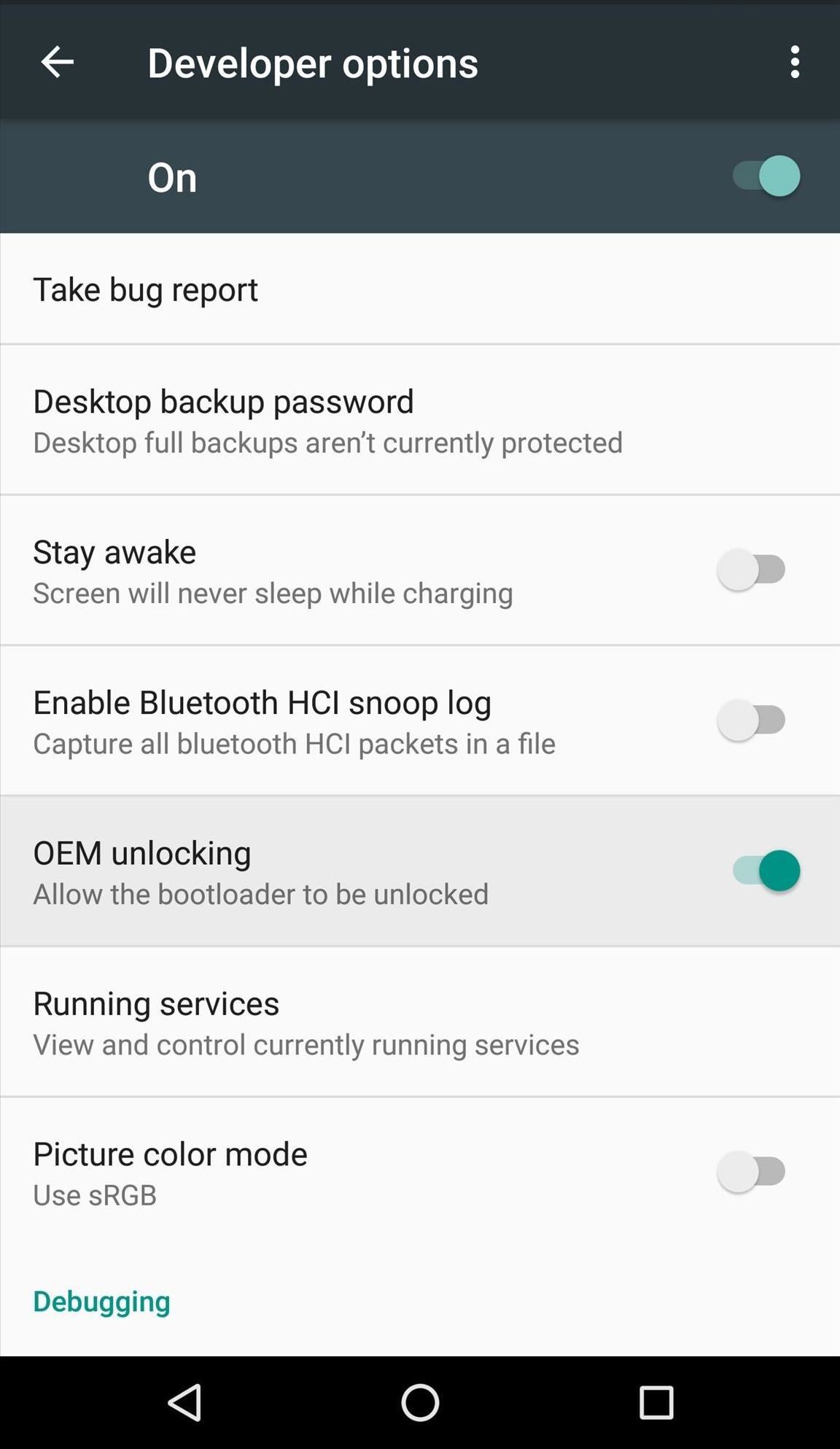Disable the OEM unlocking switch
840x1449 pixels.
point(766,871)
